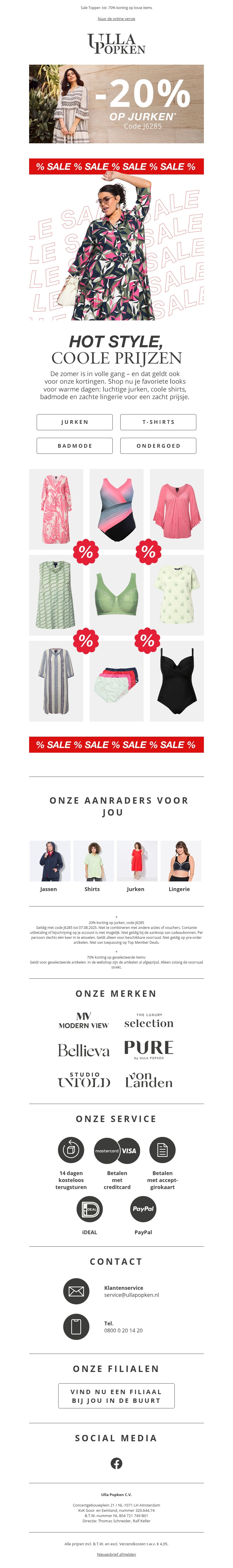Tap the JURKEN button
The height and width of the screenshot is (1568, 233).
point(75,422)
